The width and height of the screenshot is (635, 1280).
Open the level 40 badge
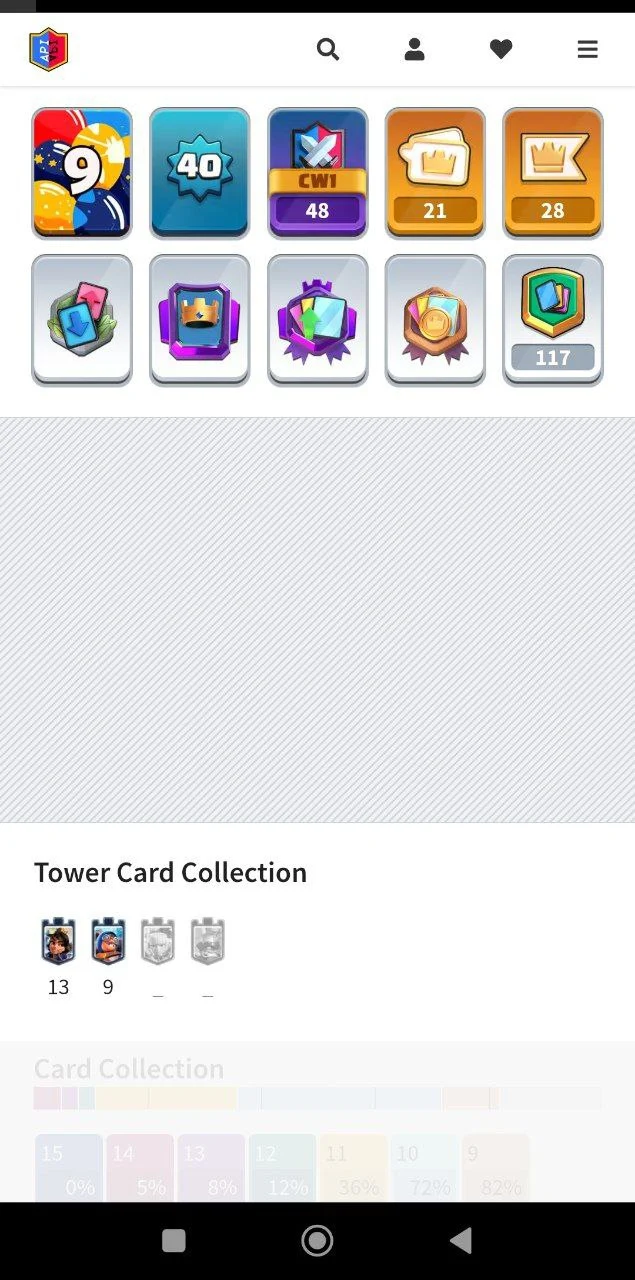tap(199, 173)
